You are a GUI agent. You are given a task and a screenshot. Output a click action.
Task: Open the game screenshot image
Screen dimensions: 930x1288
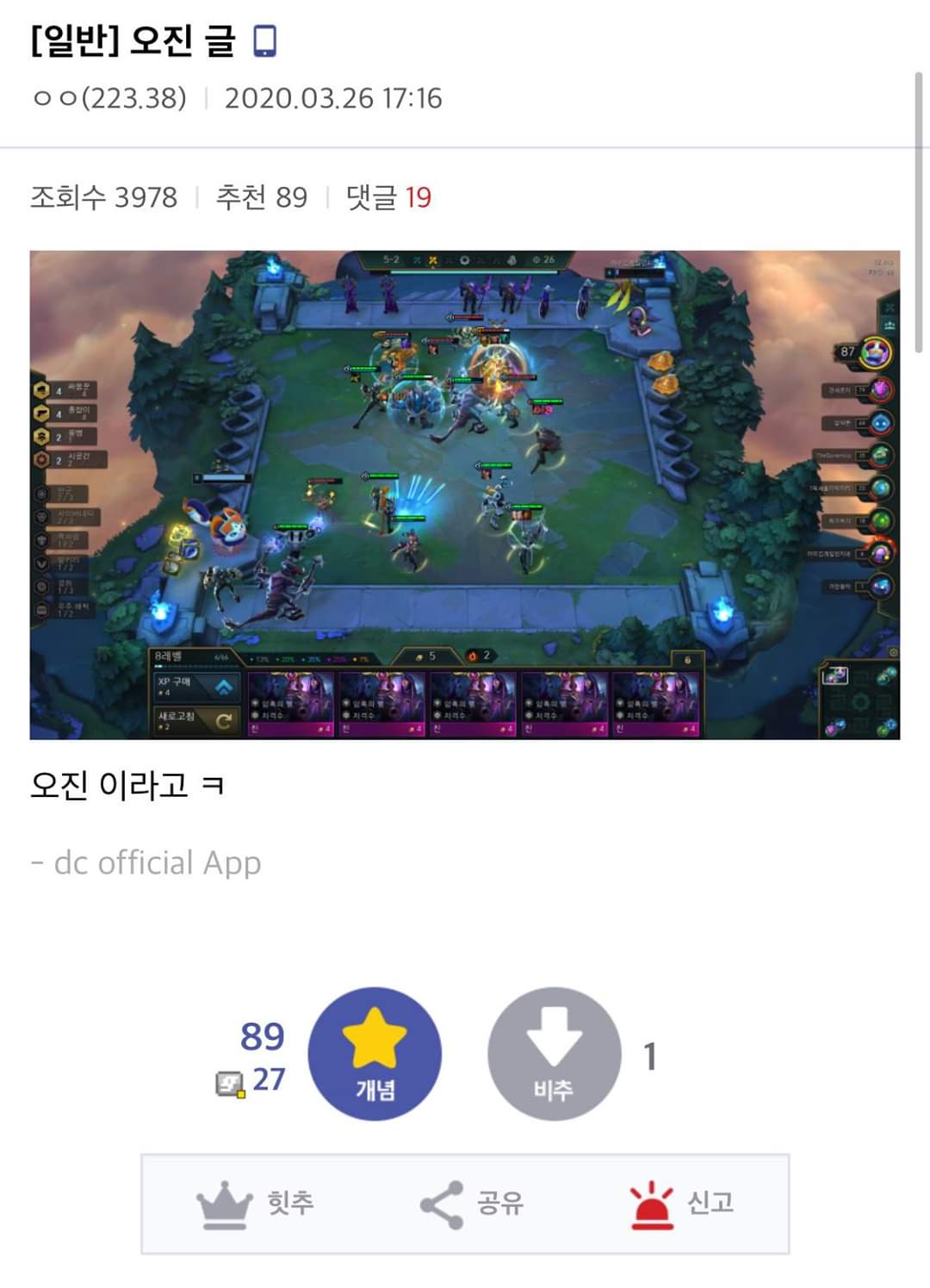[465, 495]
